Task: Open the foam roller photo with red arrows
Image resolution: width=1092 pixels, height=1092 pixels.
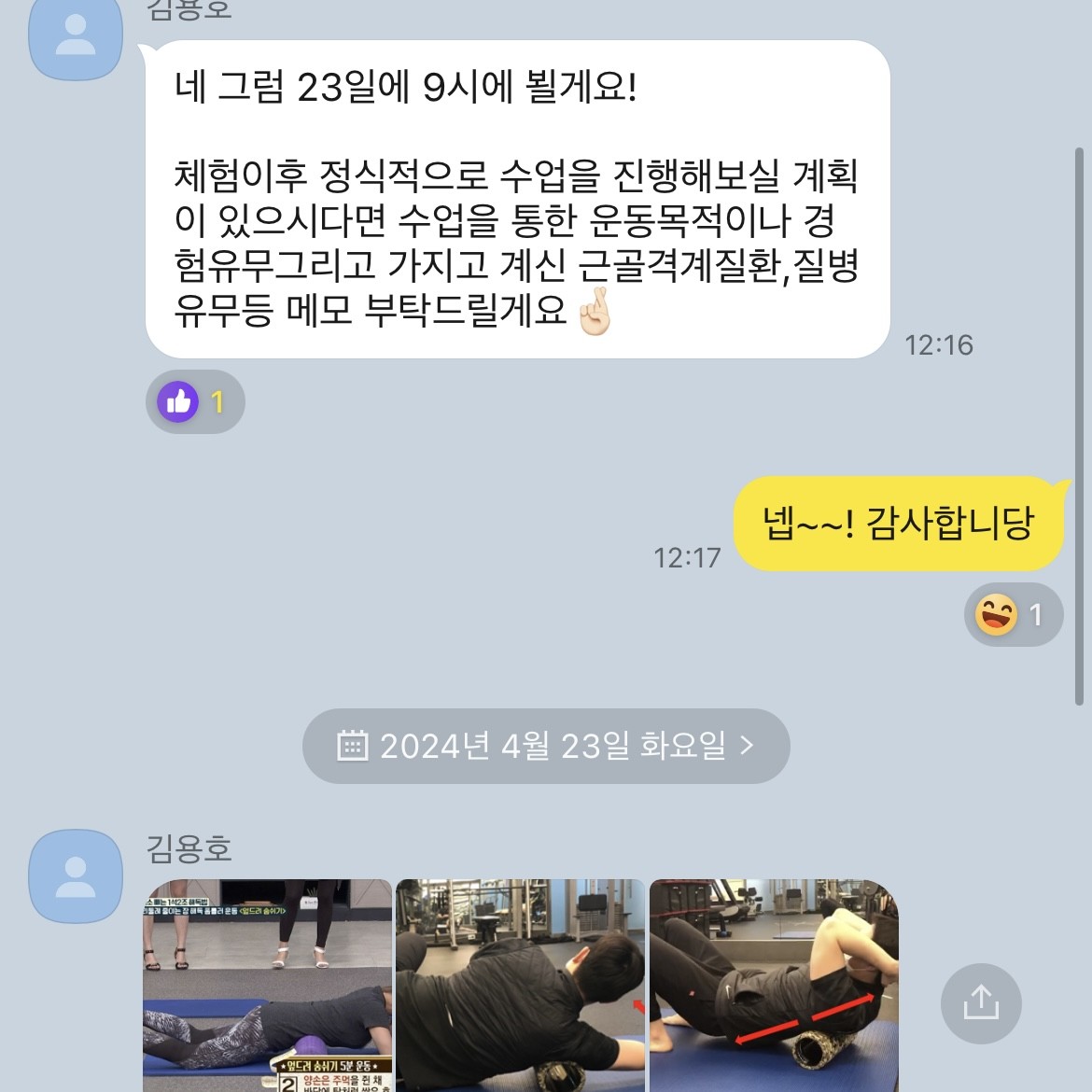Action: 774,985
